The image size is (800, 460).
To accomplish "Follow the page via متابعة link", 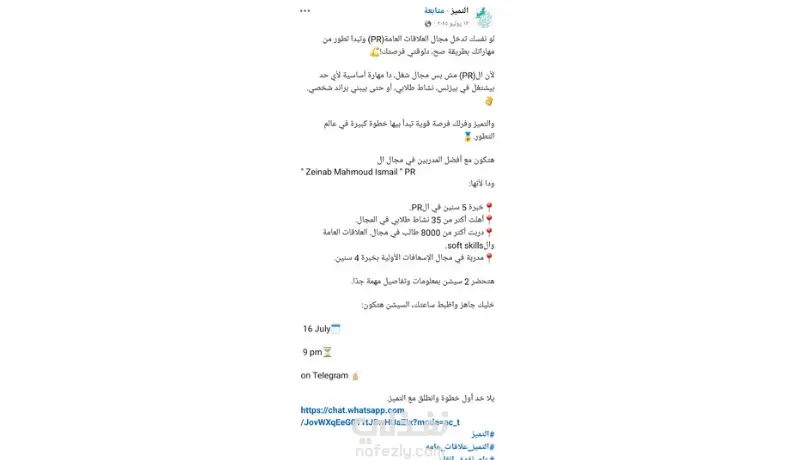I will click(434, 10).
